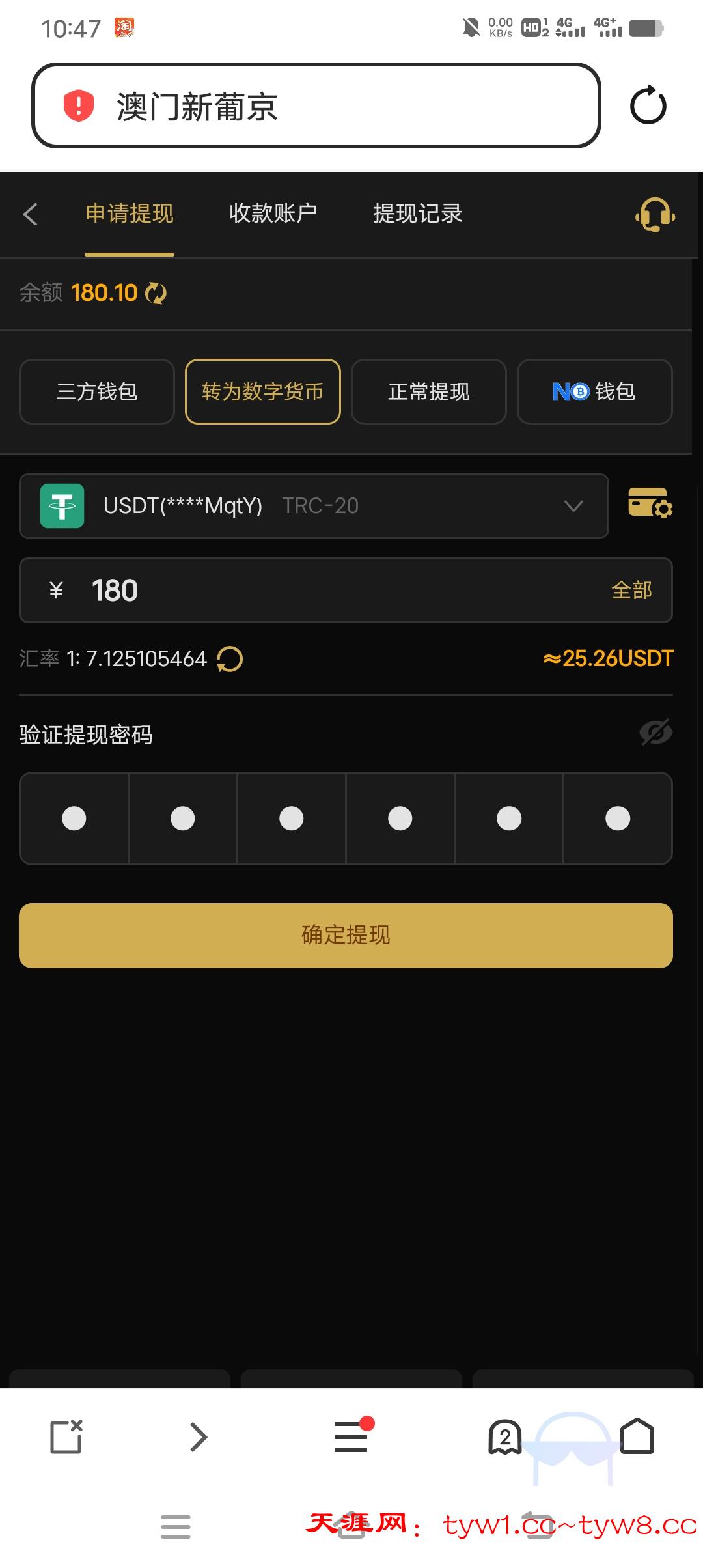Tap the first password entry dot
Viewport: 703px width, 1568px height.
coord(74,819)
